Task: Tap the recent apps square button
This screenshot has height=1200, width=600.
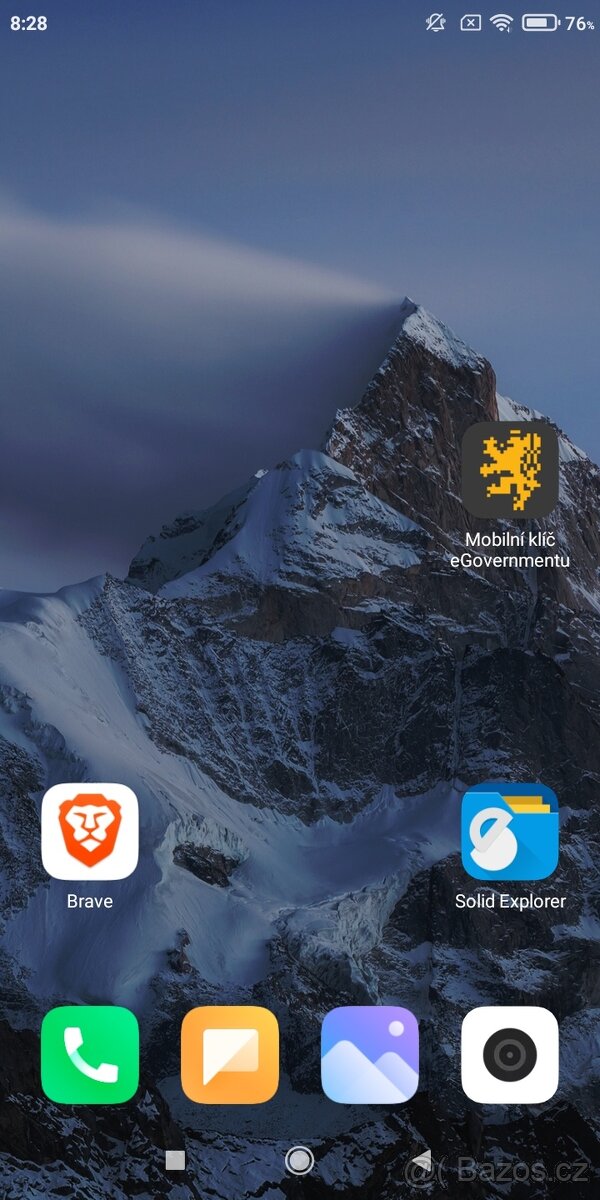Action: point(175,1160)
